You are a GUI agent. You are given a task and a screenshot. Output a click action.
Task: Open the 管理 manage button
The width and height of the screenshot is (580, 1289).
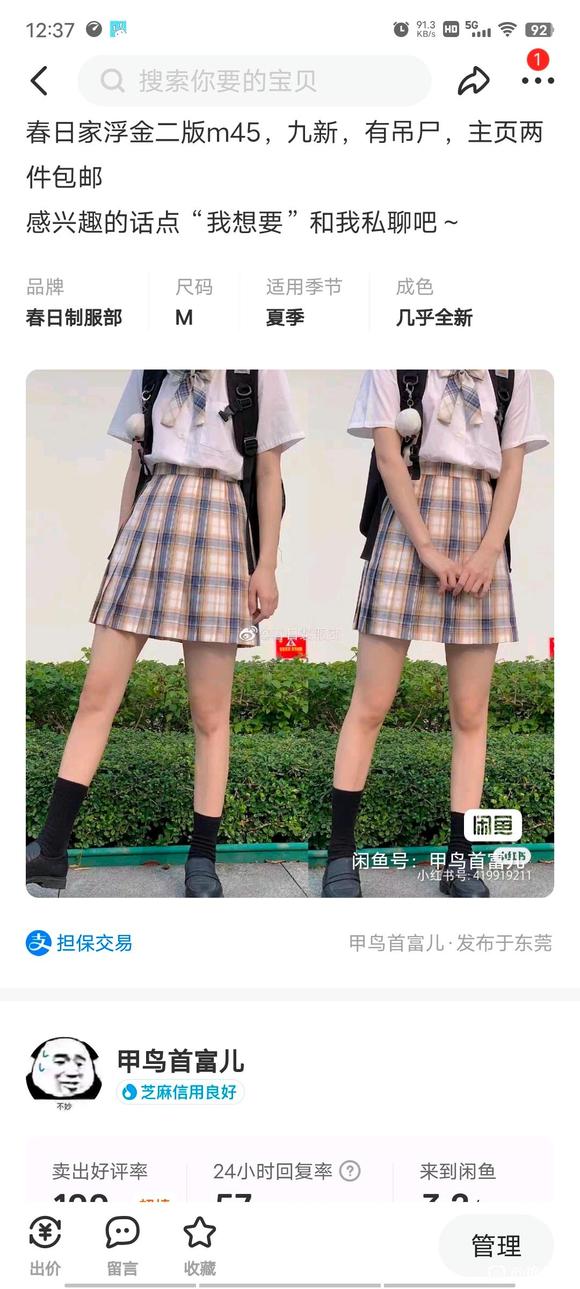496,1245
